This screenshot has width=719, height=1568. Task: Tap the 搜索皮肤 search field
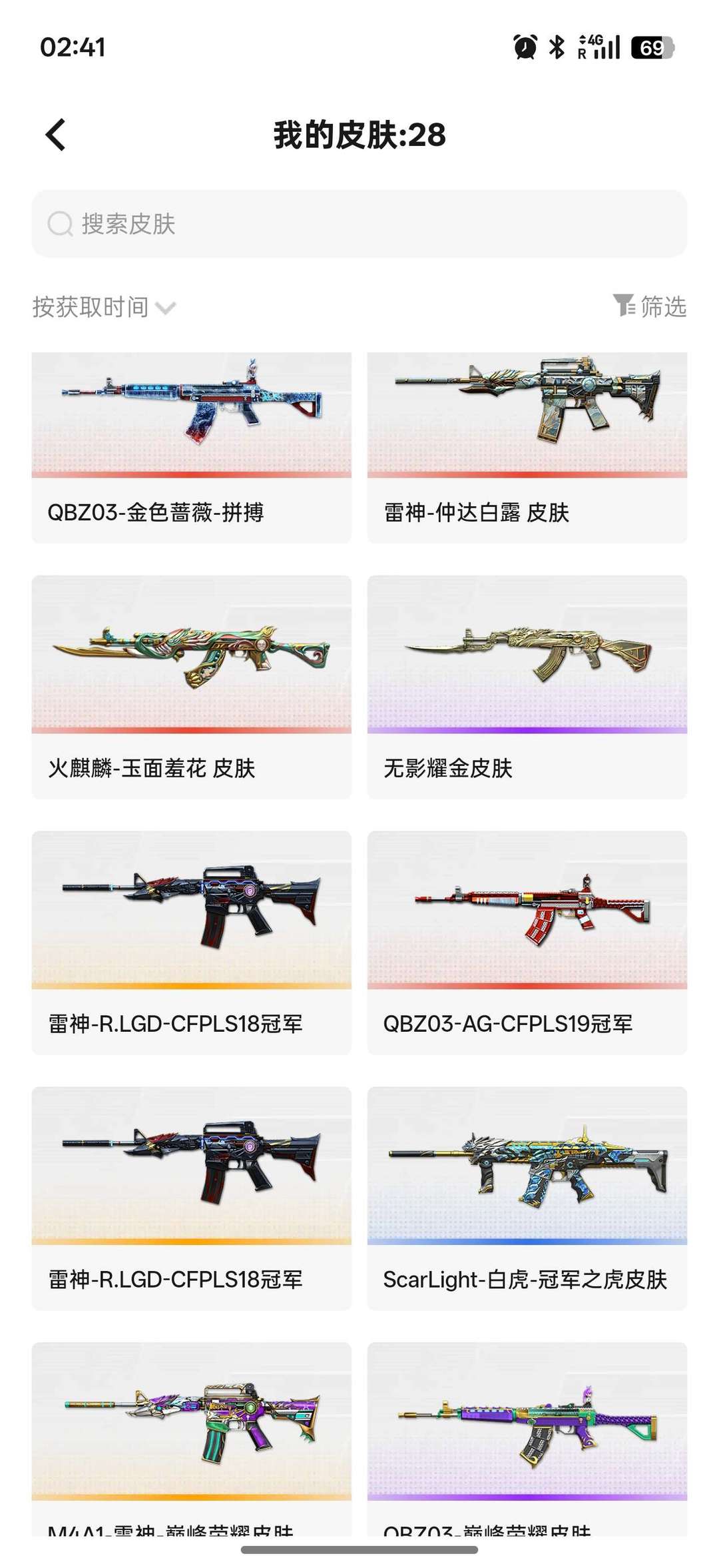[x=359, y=224]
